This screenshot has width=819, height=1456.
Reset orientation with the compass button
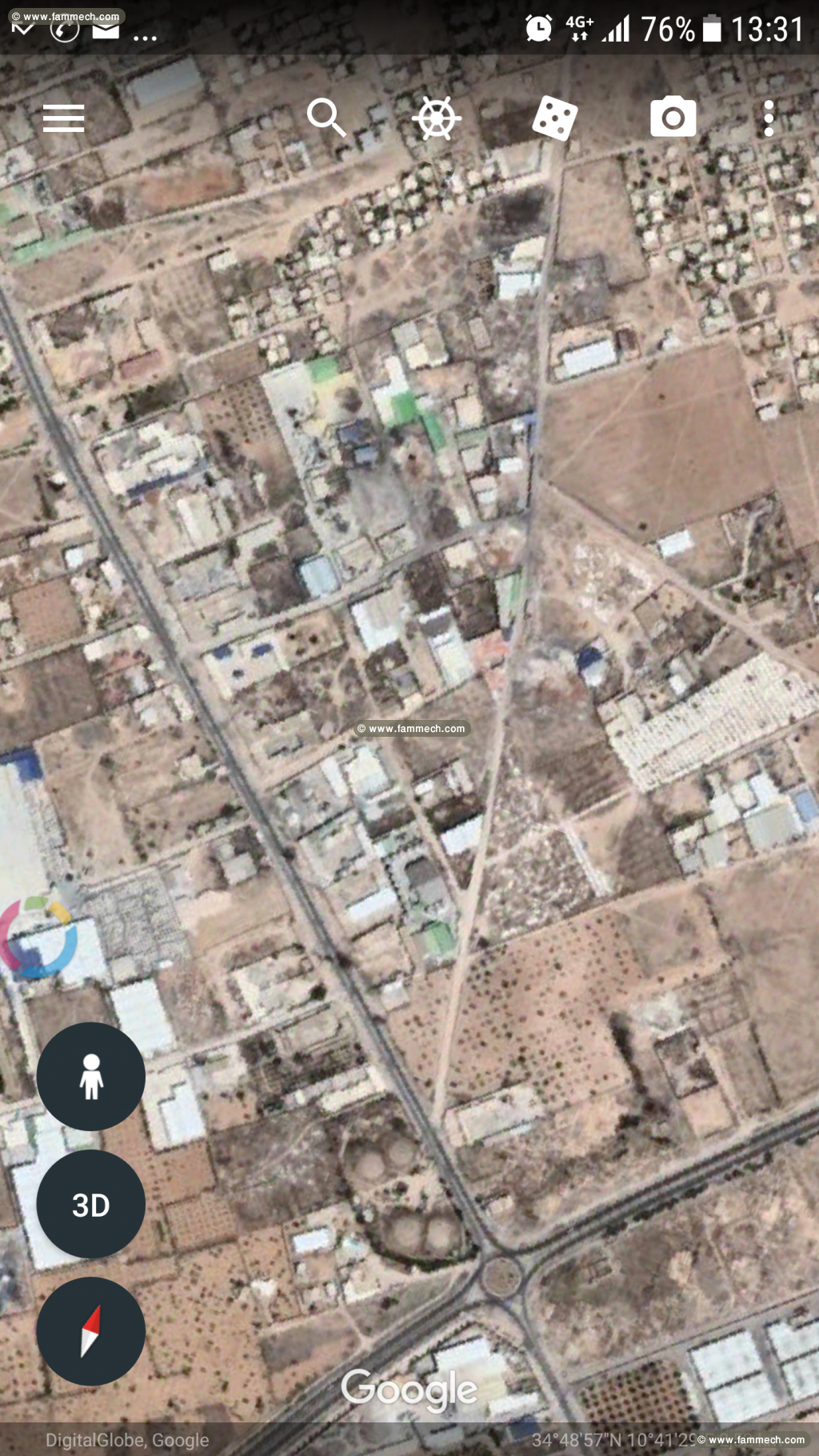pyautogui.click(x=91, y=1331)
